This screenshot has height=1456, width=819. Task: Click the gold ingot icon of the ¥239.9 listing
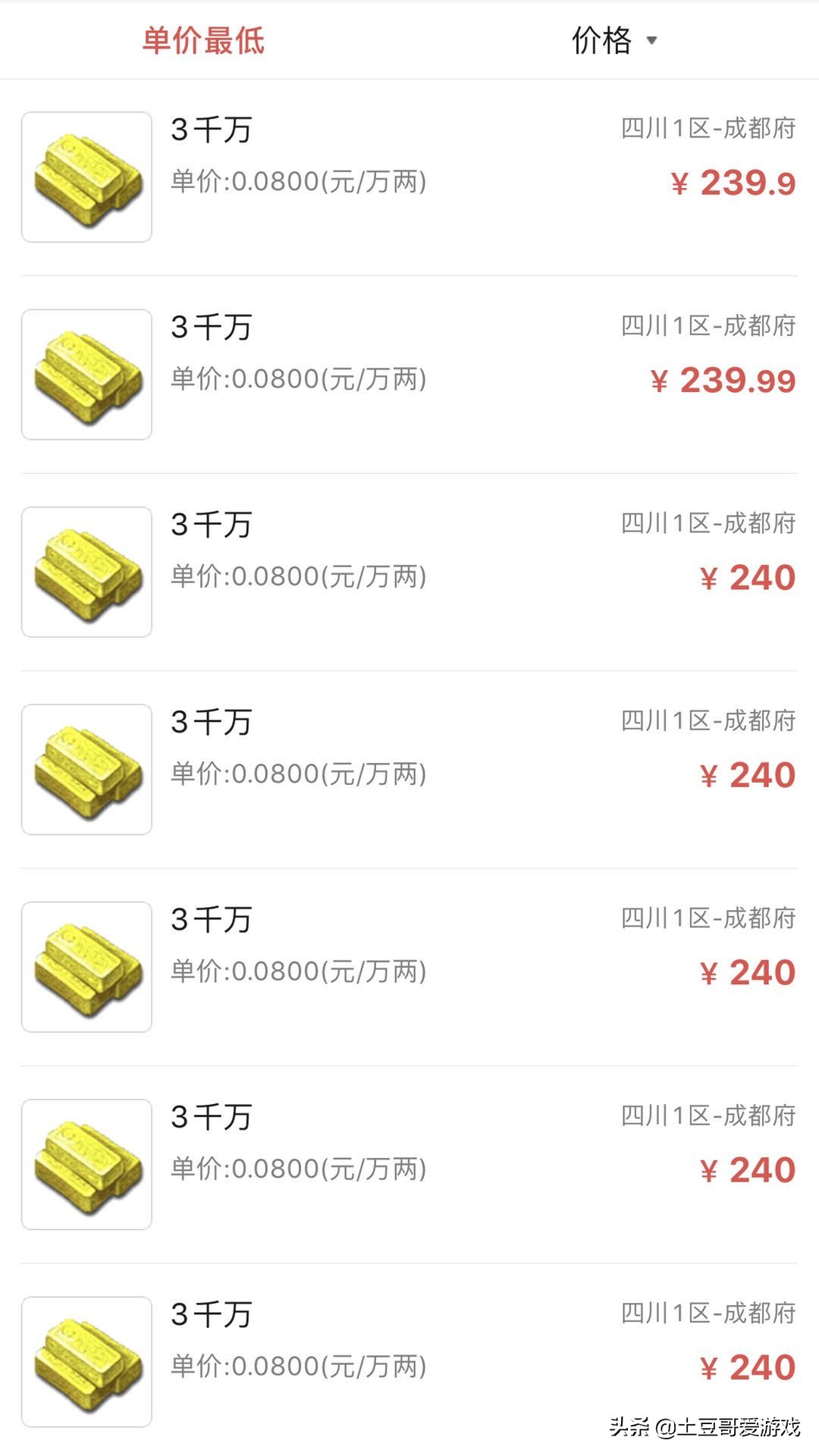[x=86, y=176]
